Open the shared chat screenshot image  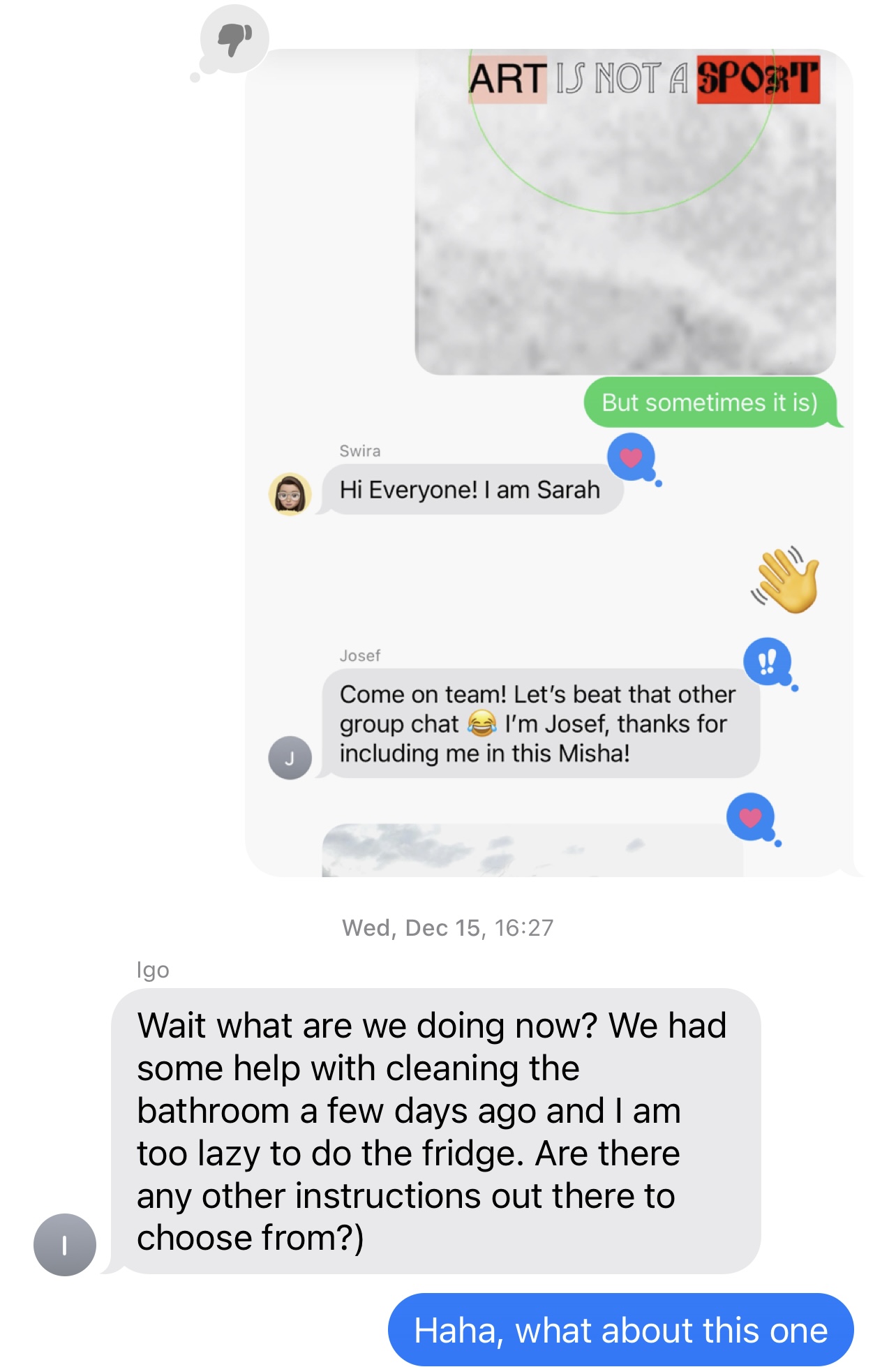tap(548, 461)
